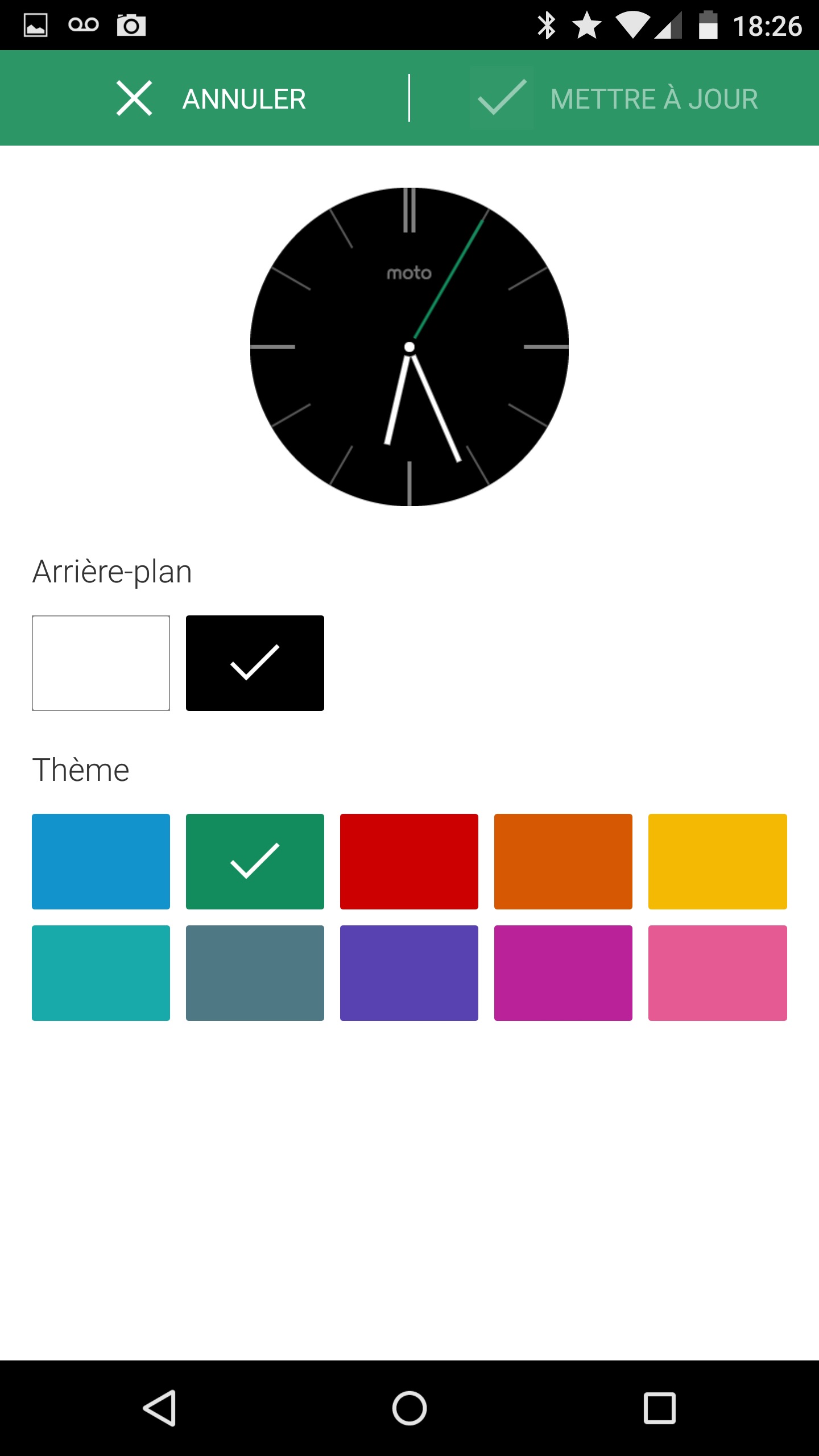Pick the red theme color

[x=409, y=861]
